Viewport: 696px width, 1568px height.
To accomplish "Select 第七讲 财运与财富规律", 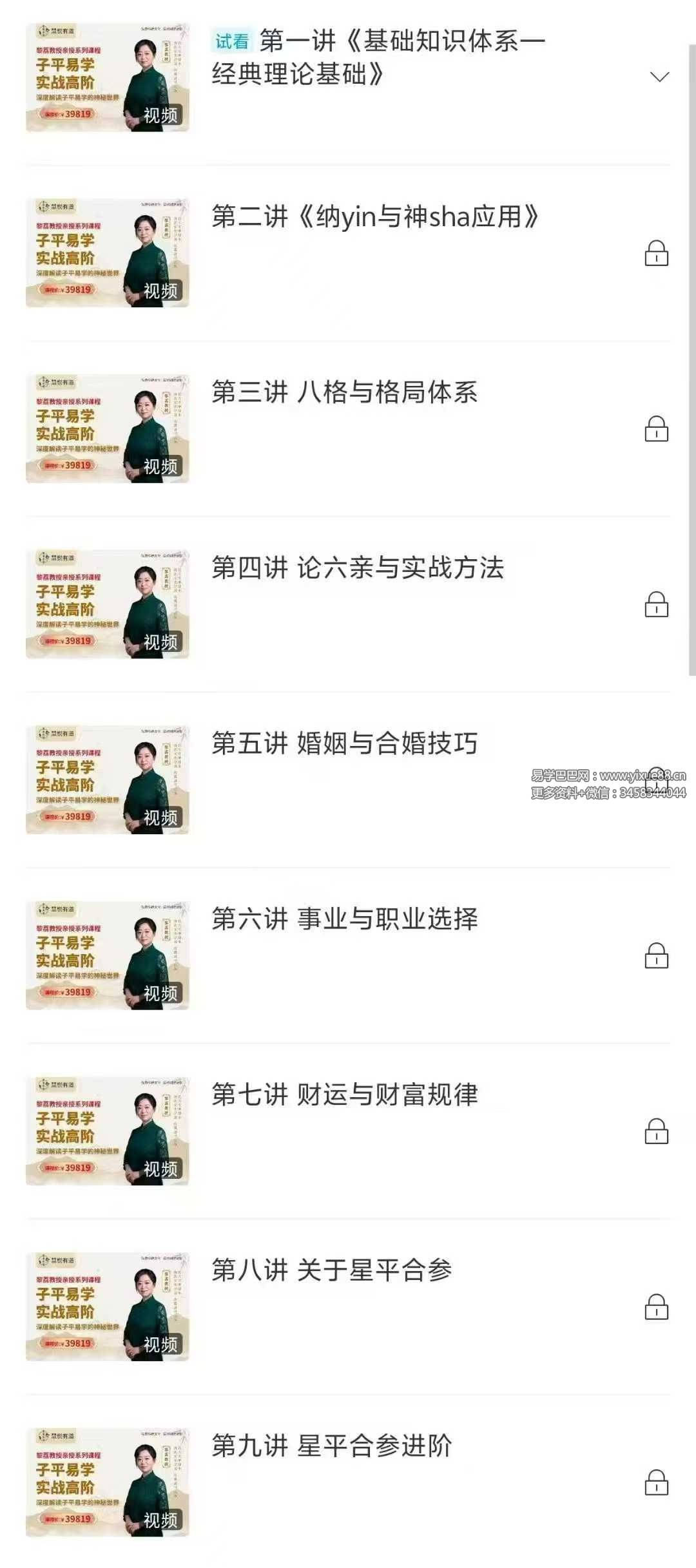I will pos(345,1095).
